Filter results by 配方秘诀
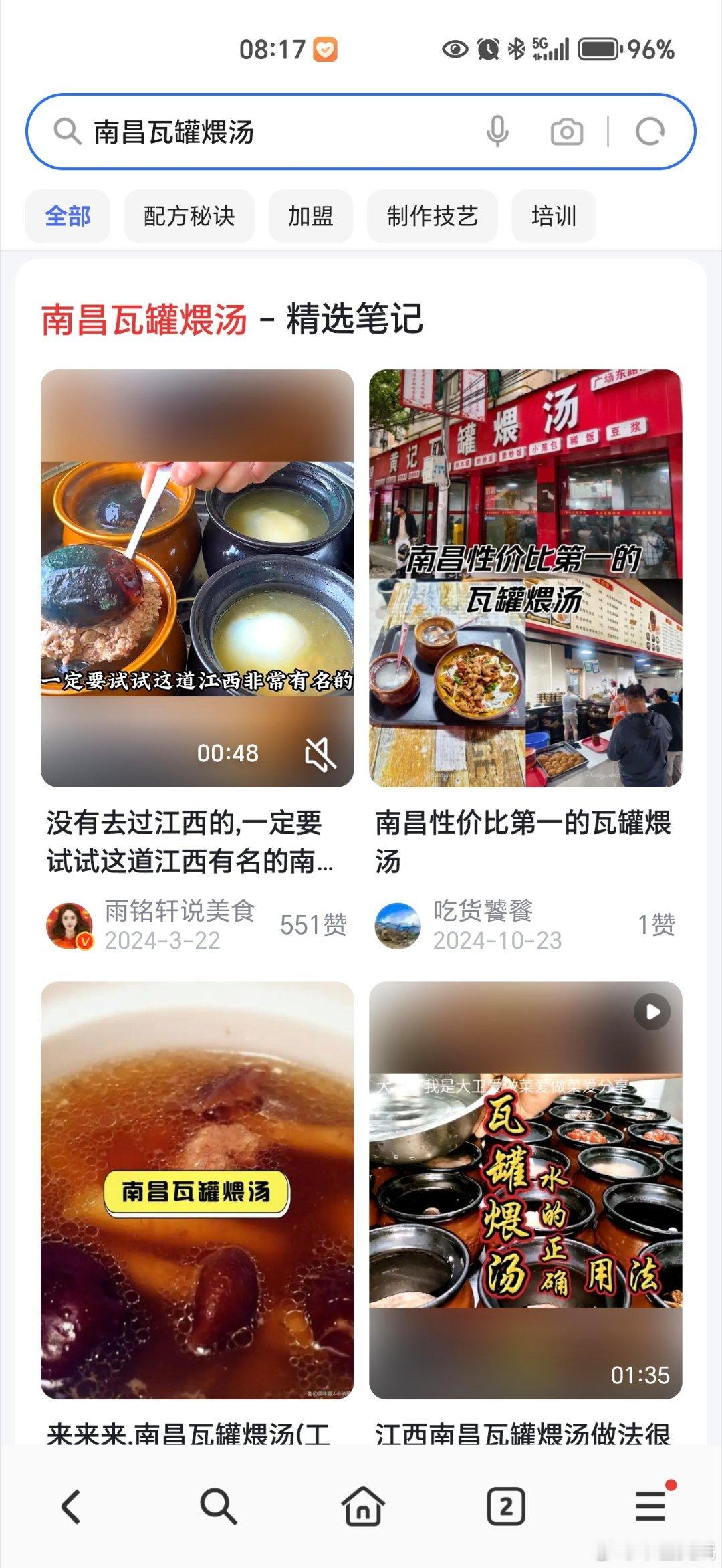Screen dimensions: 722x1568 pyautogui.click(x=189, y=216)
